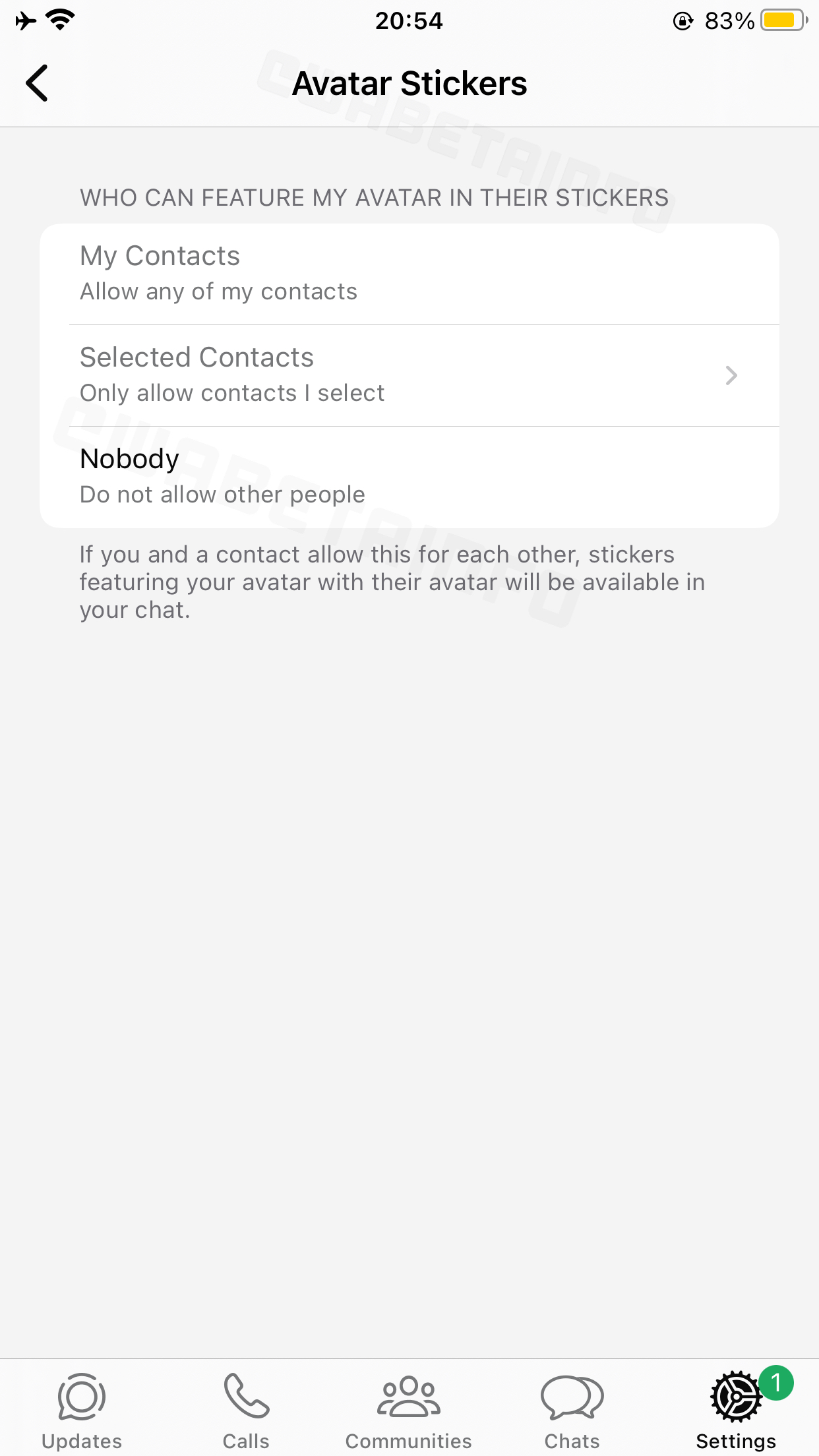Select the My Contacts option

pos(409,274)
